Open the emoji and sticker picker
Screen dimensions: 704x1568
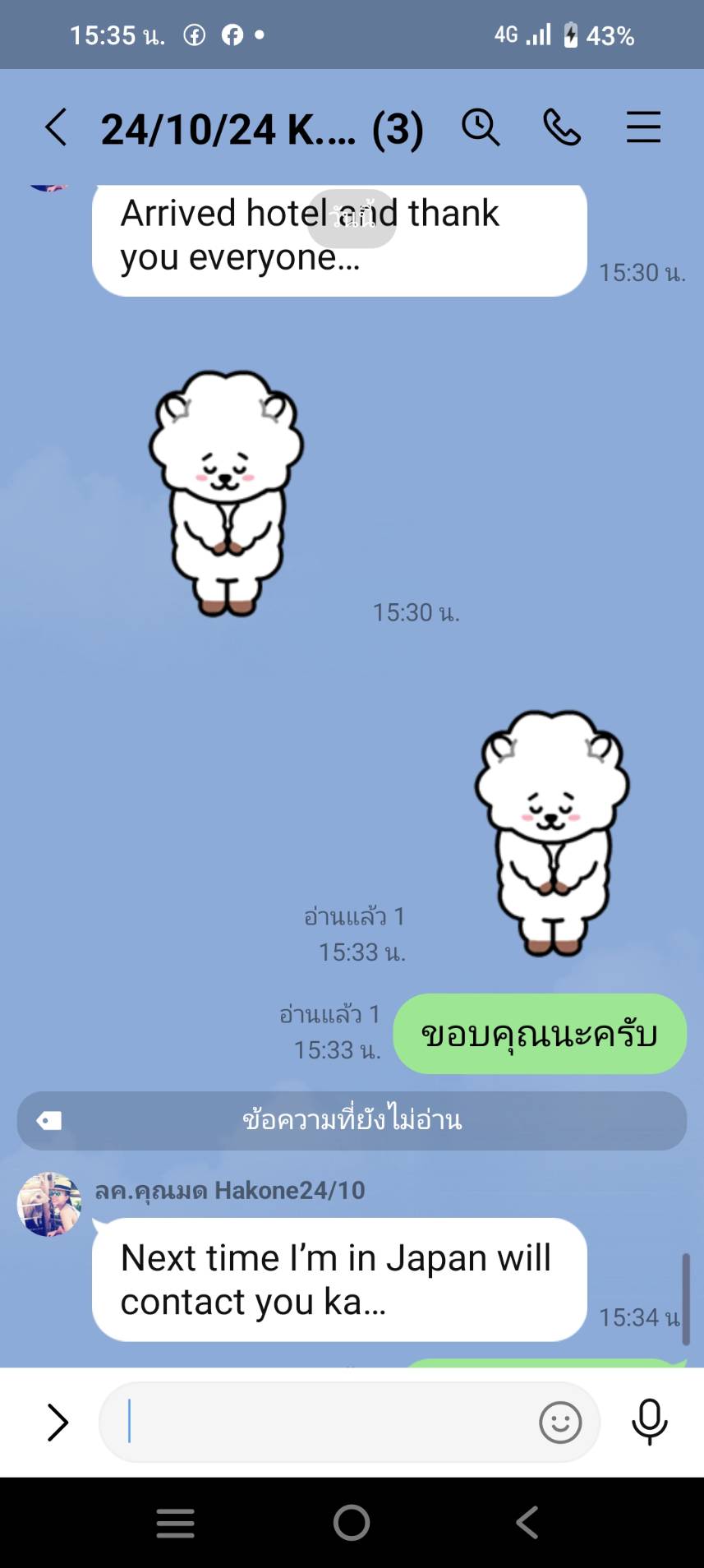560,1422
